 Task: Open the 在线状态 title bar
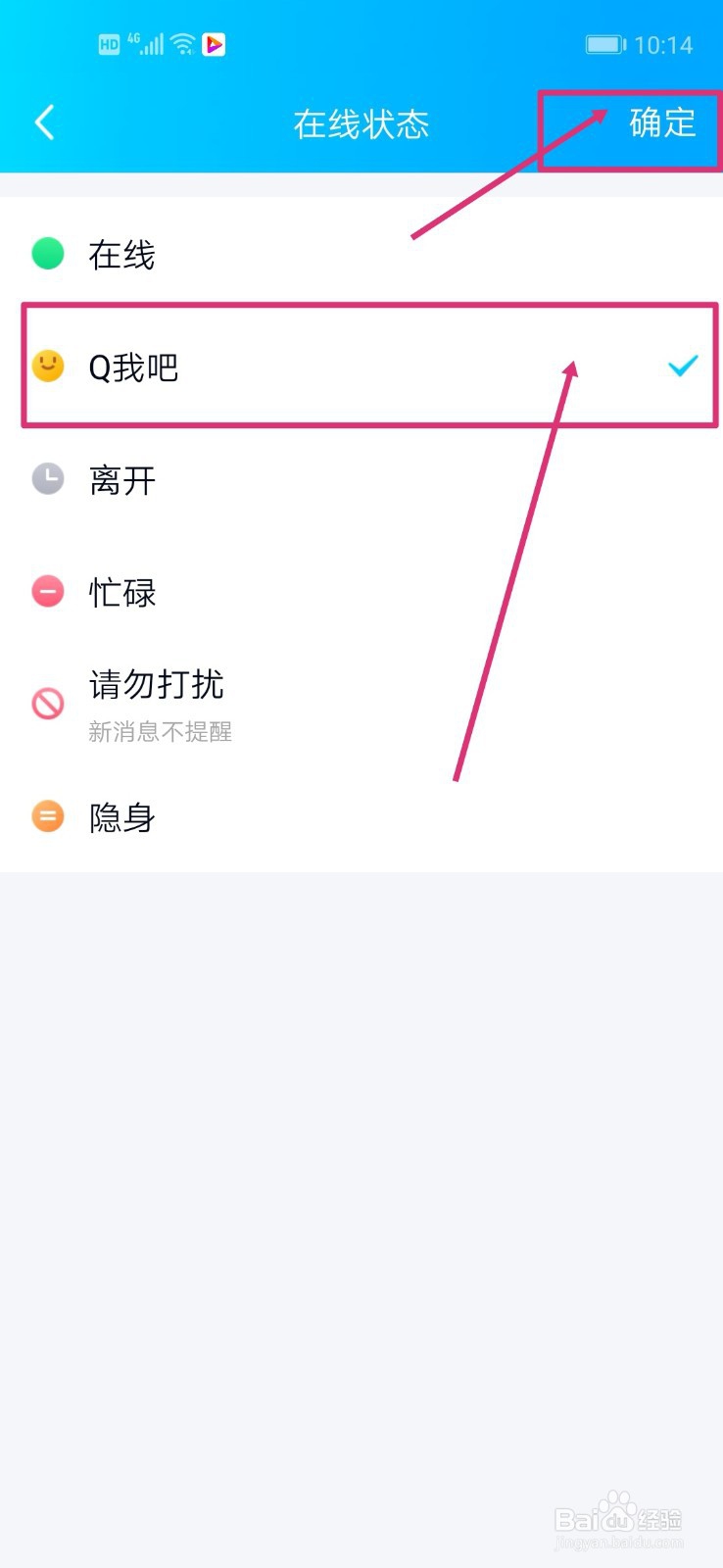click(x=361, y=122)
